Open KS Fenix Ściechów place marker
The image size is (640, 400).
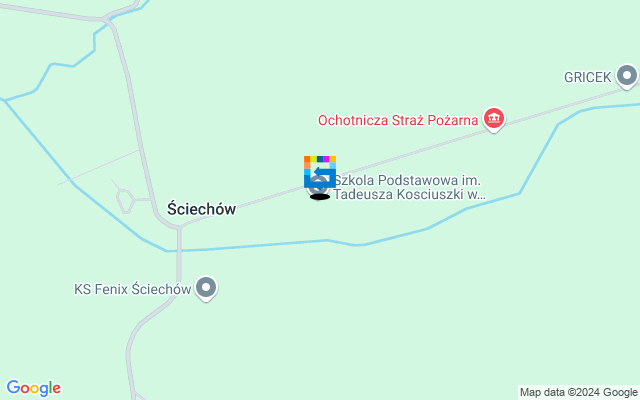pyautogui.click(x=207, y=289)
